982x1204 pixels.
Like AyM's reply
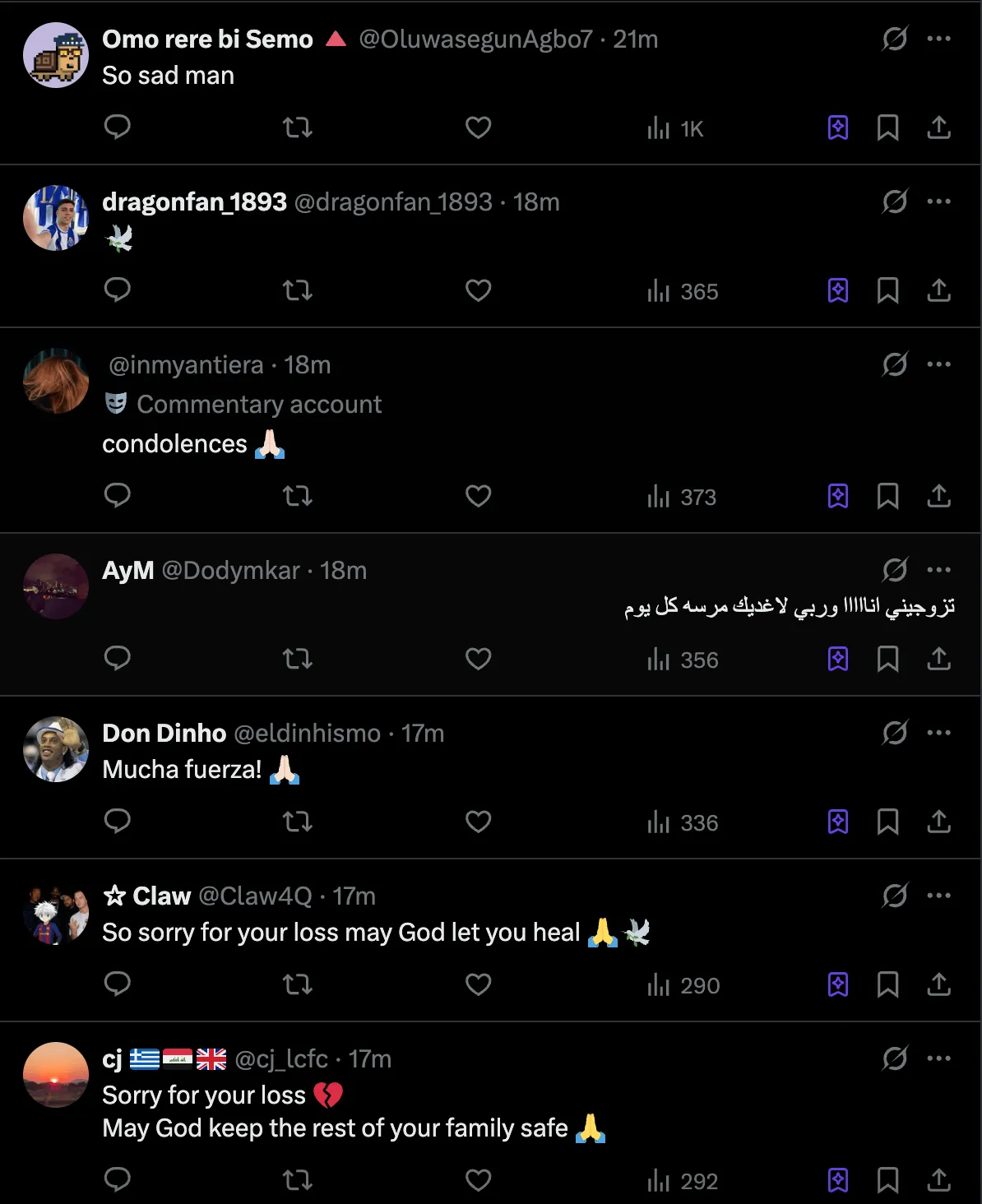(x=478, y=659)
